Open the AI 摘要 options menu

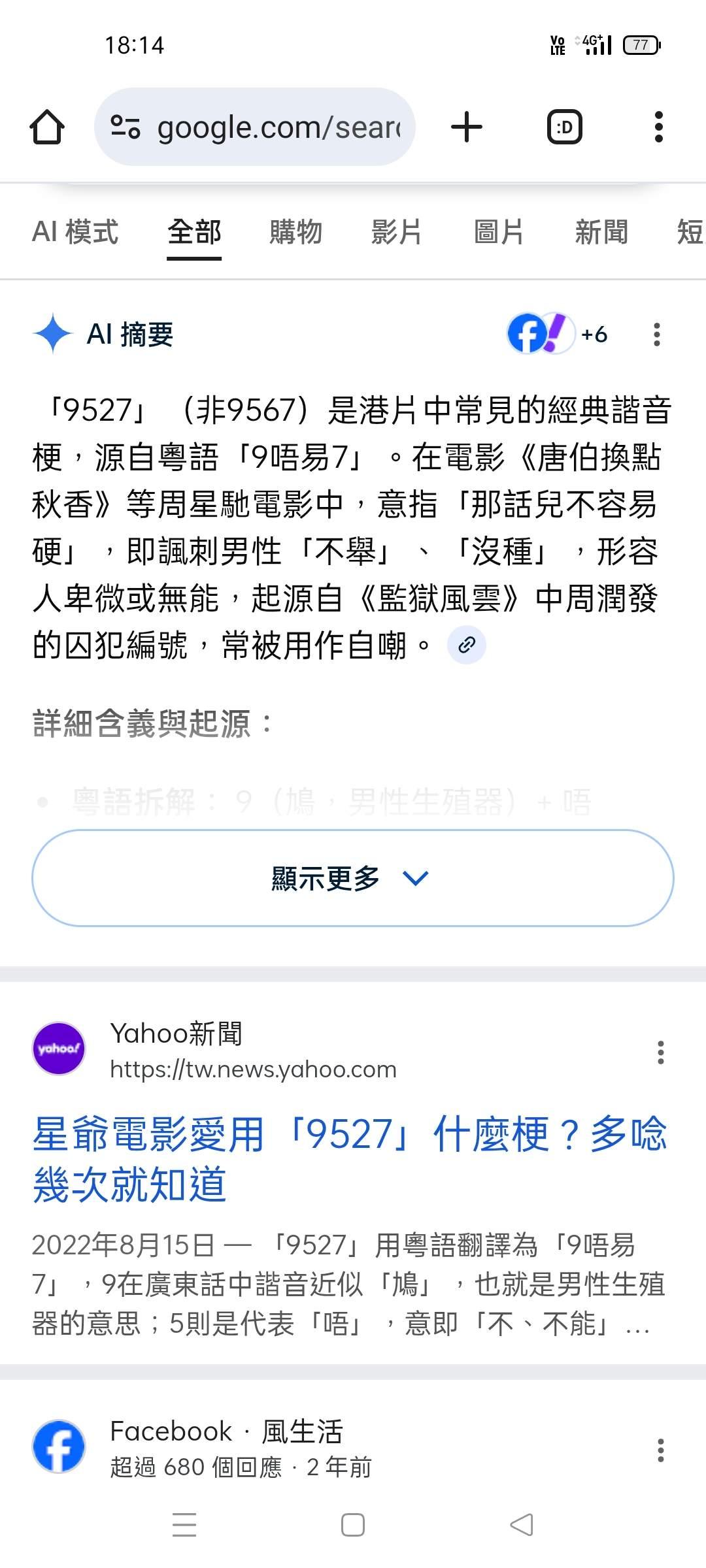[657, 334]
